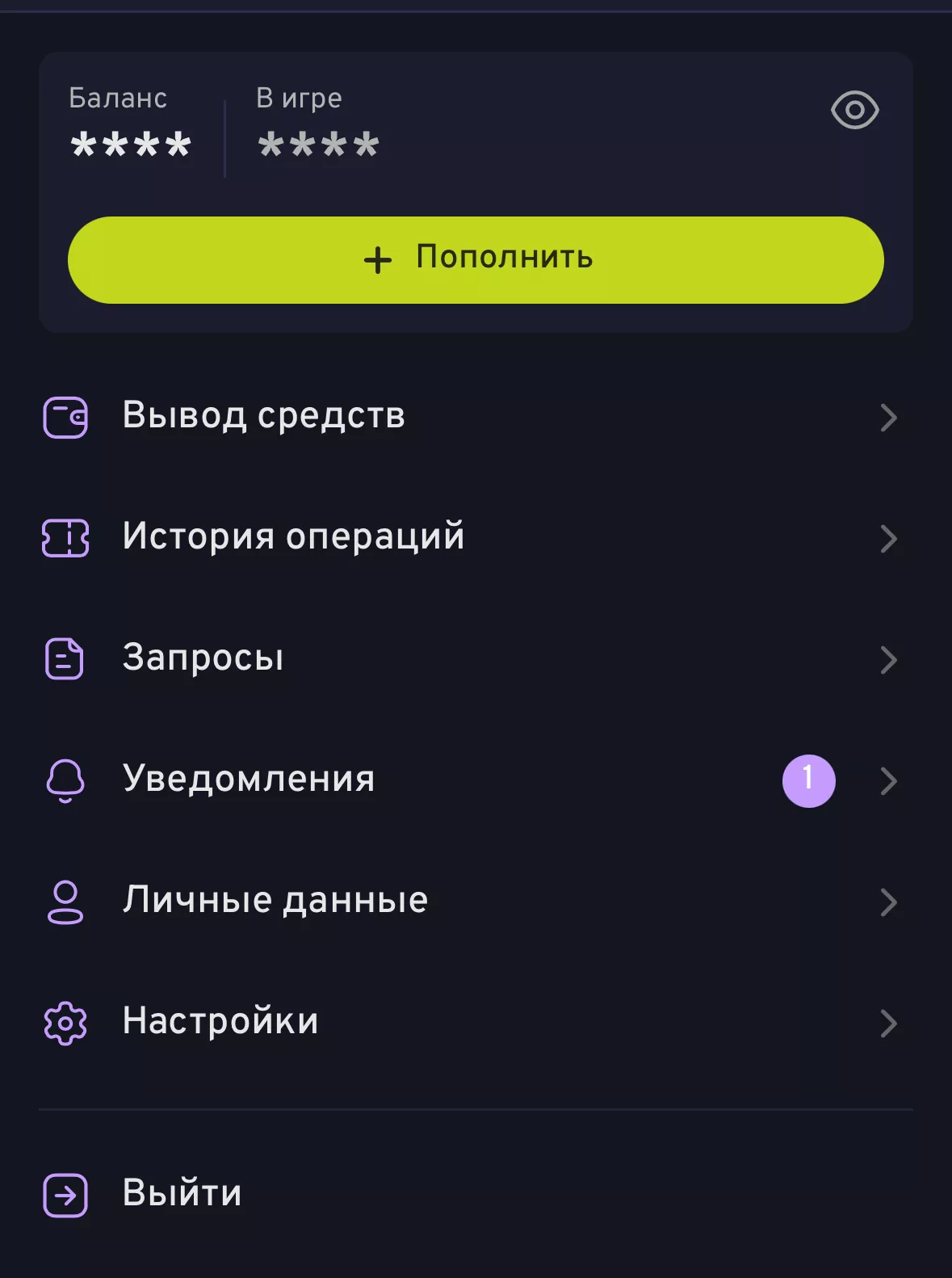Expand the Вывод средств row chevron
The width and height of the screenshot is (952, 1278).
[x=889, y=417]
